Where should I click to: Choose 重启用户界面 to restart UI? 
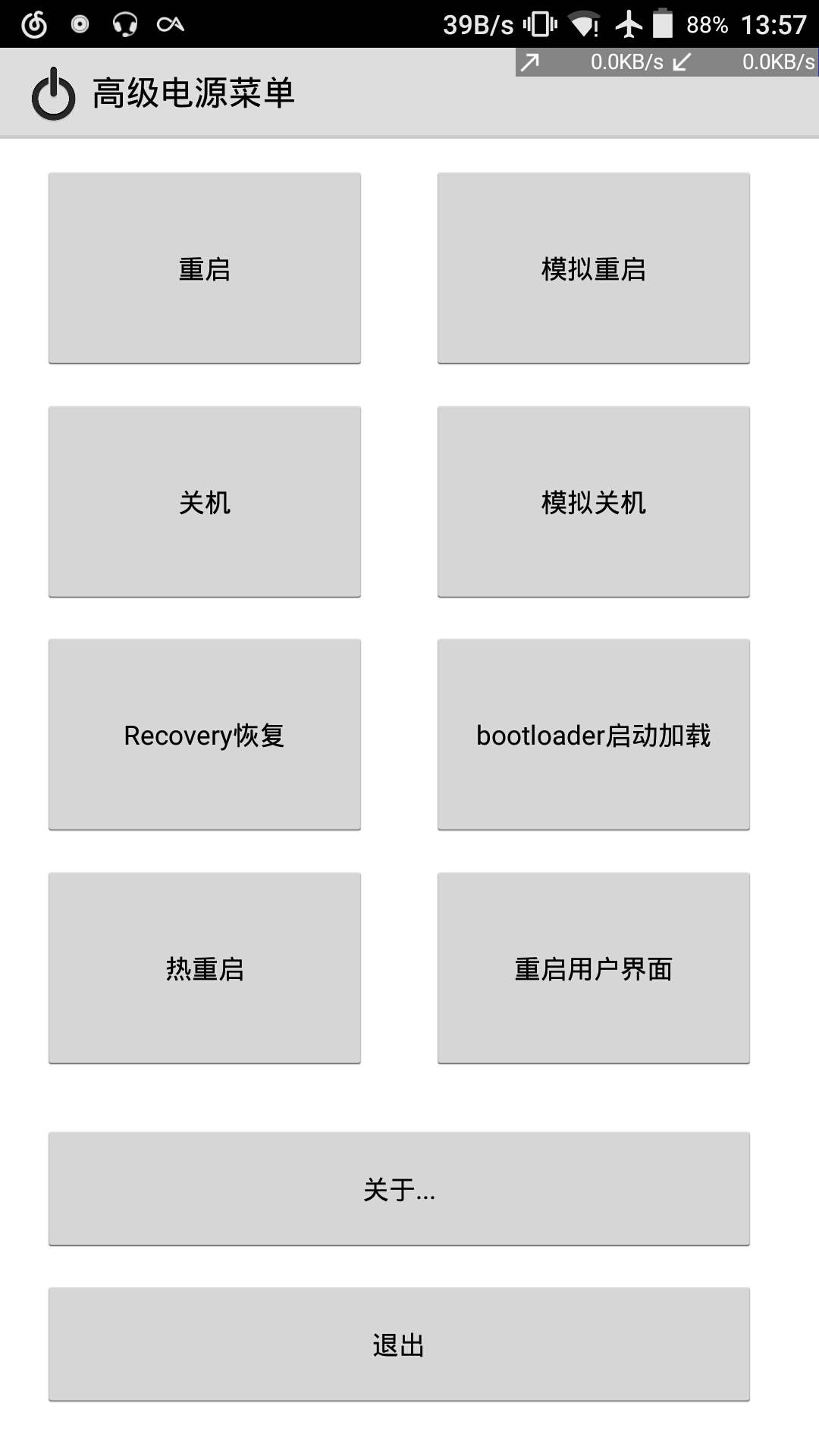click(x=594, y=968)
